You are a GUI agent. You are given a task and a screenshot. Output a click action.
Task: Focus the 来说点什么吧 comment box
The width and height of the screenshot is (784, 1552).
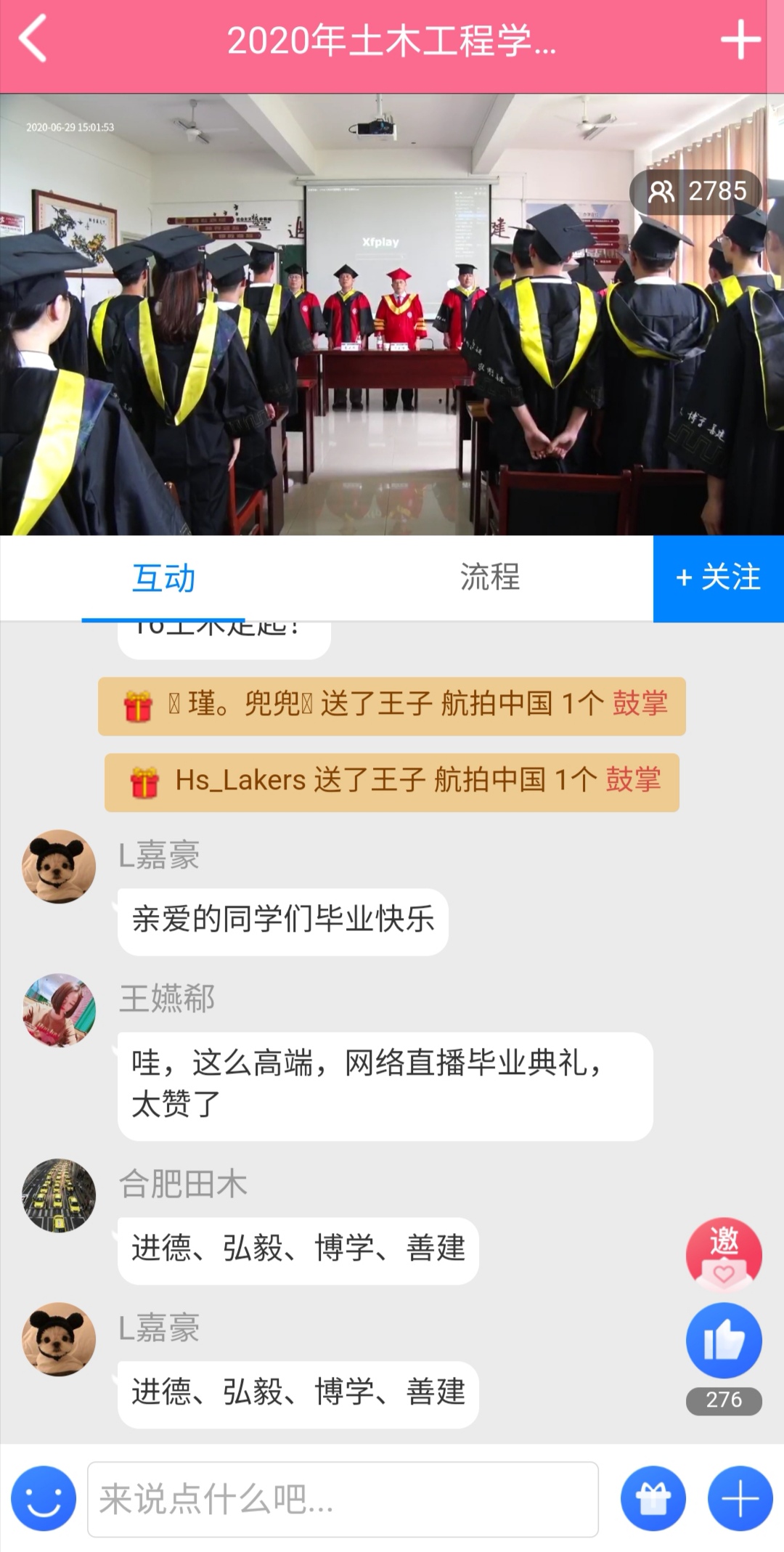point(343,1499)
